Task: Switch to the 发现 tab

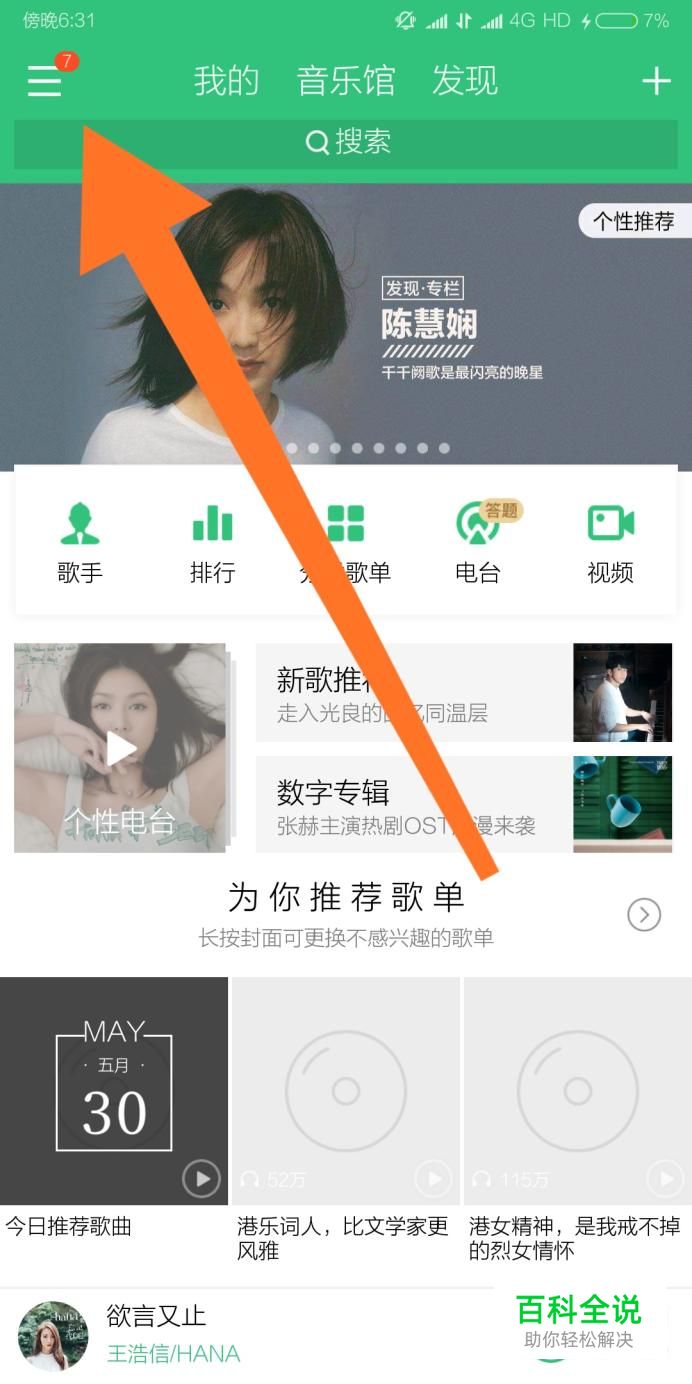Action: coord(464,81)
